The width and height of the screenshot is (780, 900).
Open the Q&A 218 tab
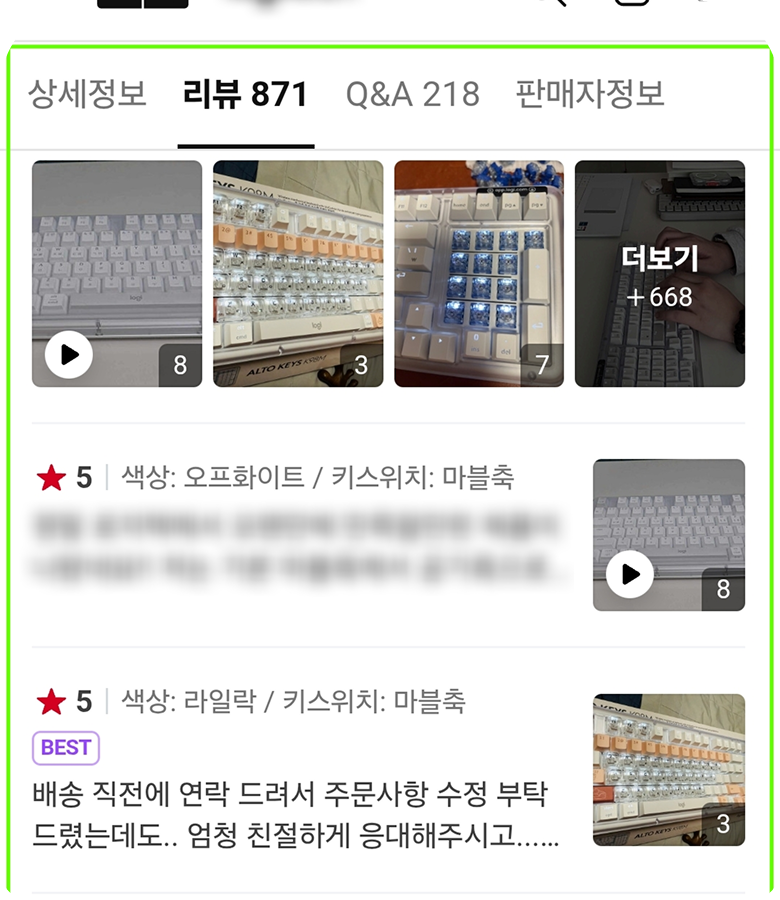pyautogui.click(x=412, y=95)
